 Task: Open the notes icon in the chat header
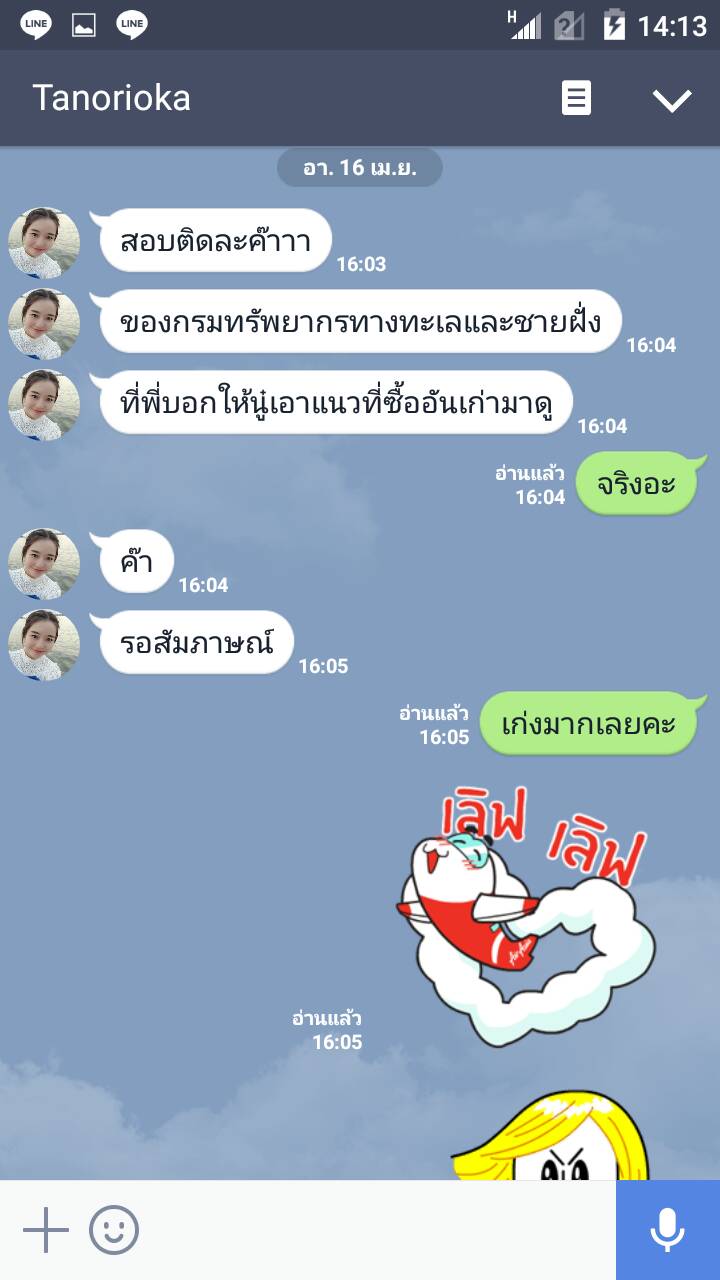point(576,98)
